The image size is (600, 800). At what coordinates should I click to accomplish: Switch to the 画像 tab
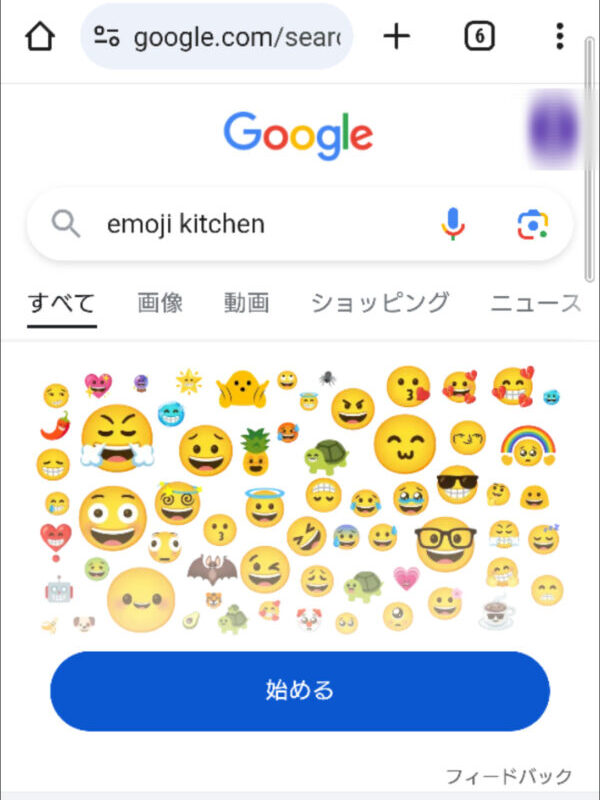coord(160,303)
